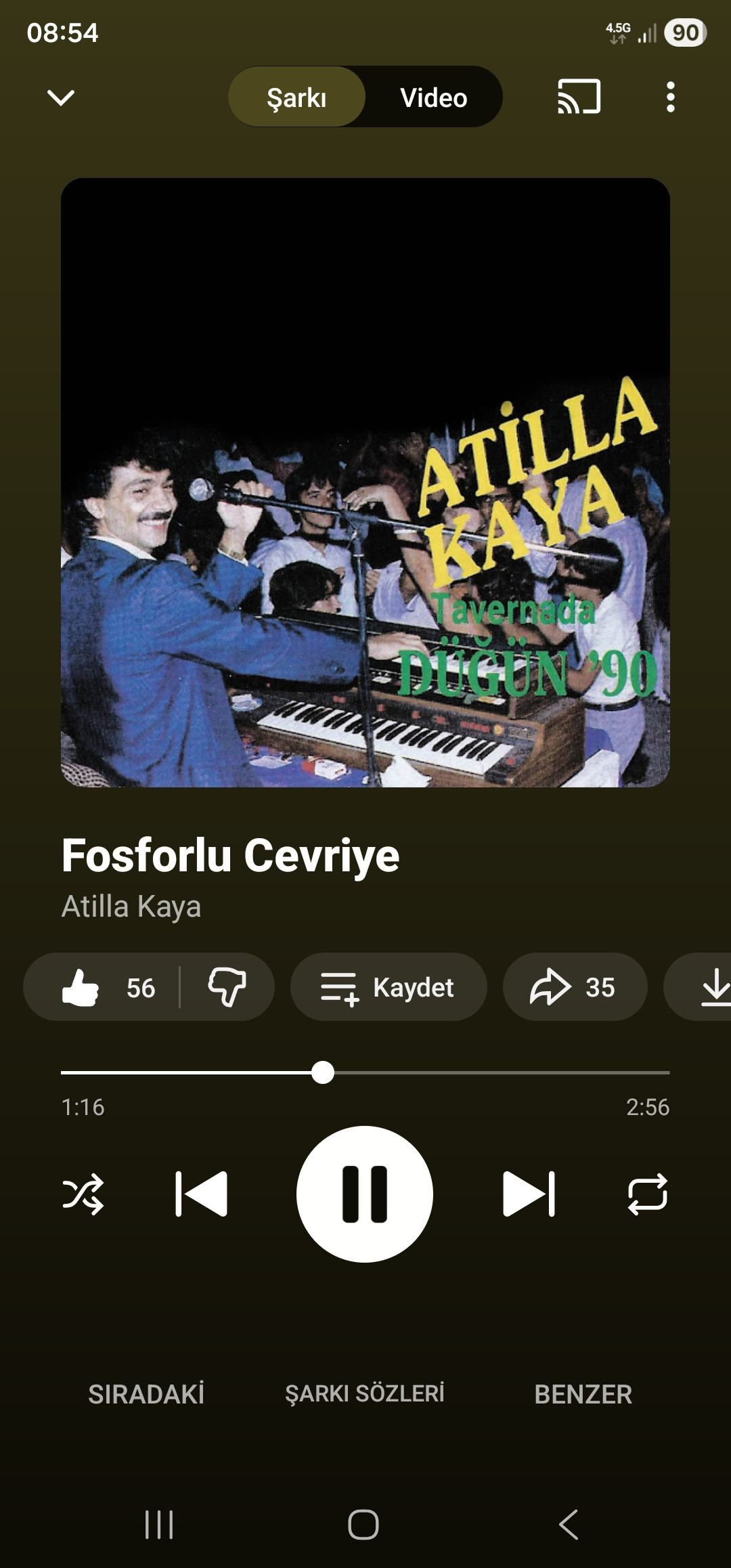The height and width of the screenshot is (1568, 731).
Task: Open the BENZER related tab
Action: click(x=583, y=1395)
